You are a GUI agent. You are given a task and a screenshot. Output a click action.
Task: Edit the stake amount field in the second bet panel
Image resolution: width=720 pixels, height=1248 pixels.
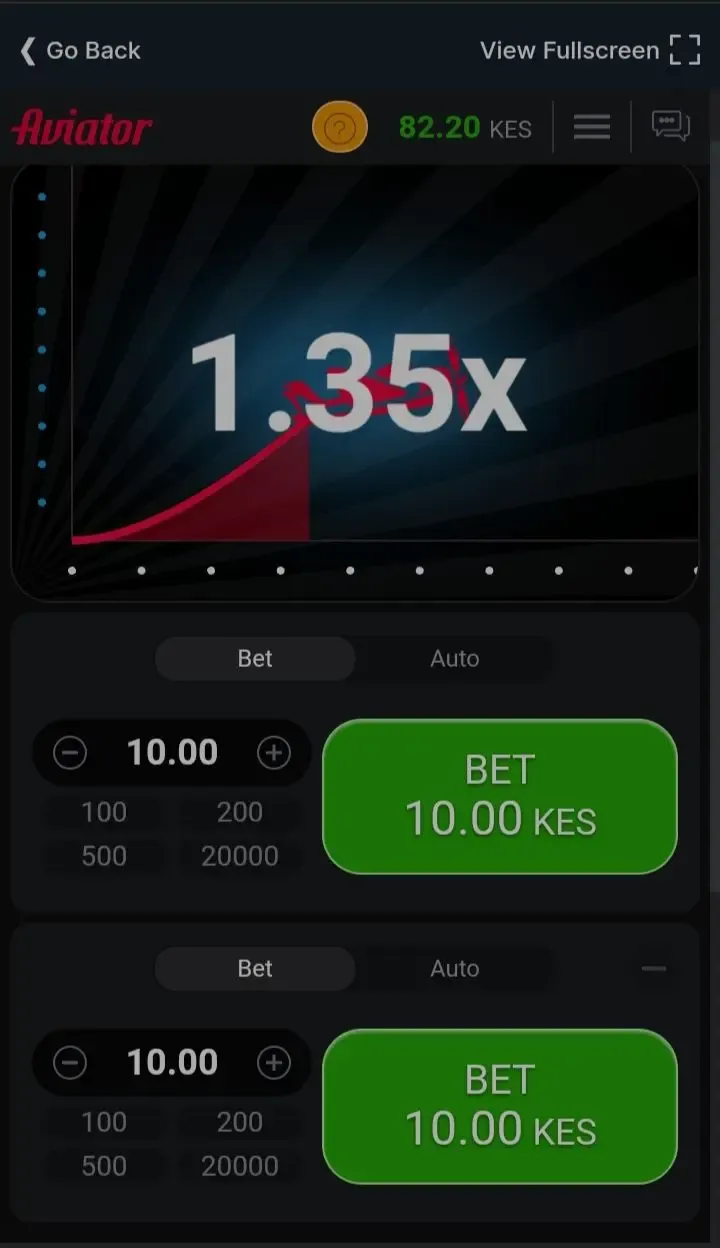pyautogui.click(x=172, y=1062)
